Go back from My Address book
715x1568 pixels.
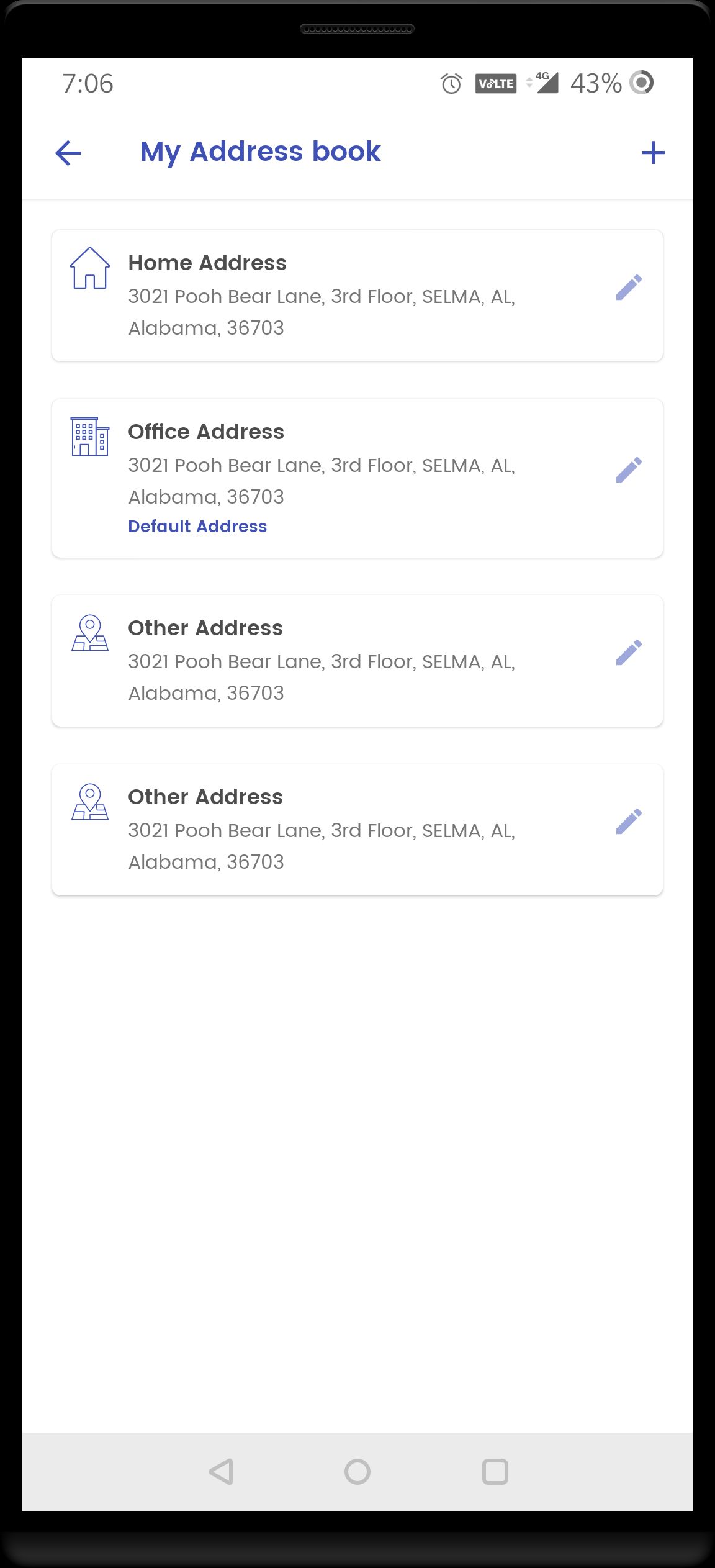click(68, 153)
